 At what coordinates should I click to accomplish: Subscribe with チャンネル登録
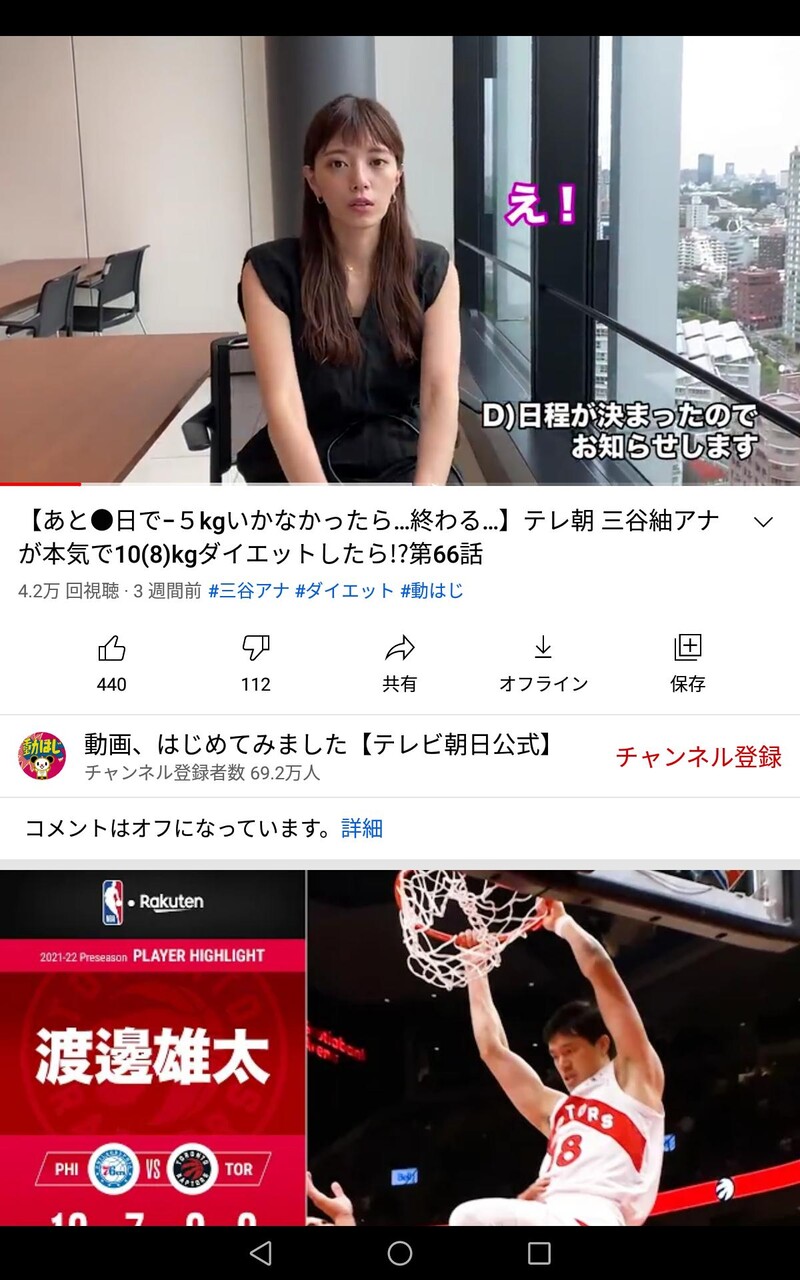point(698,757)
